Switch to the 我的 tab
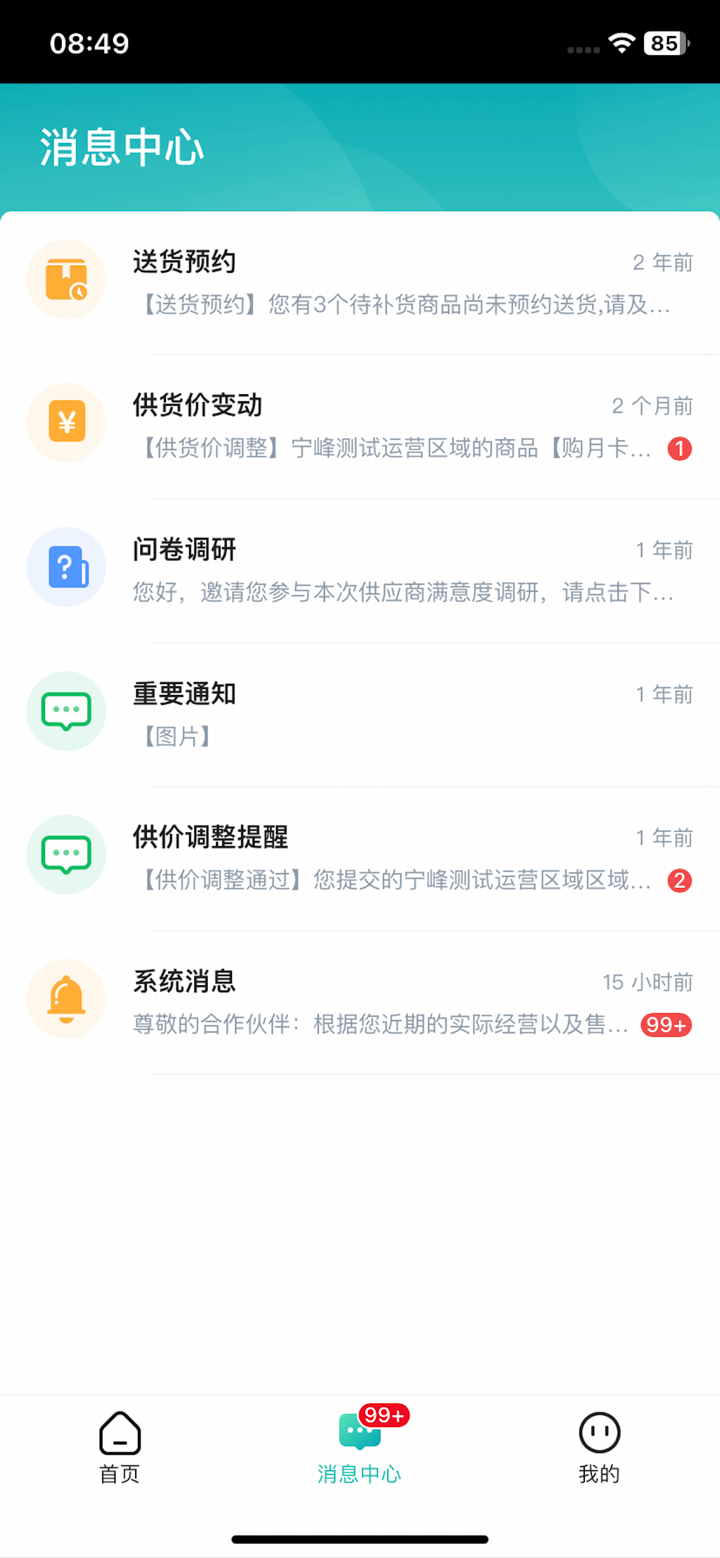720x1558 pixels. point(598,1445)
